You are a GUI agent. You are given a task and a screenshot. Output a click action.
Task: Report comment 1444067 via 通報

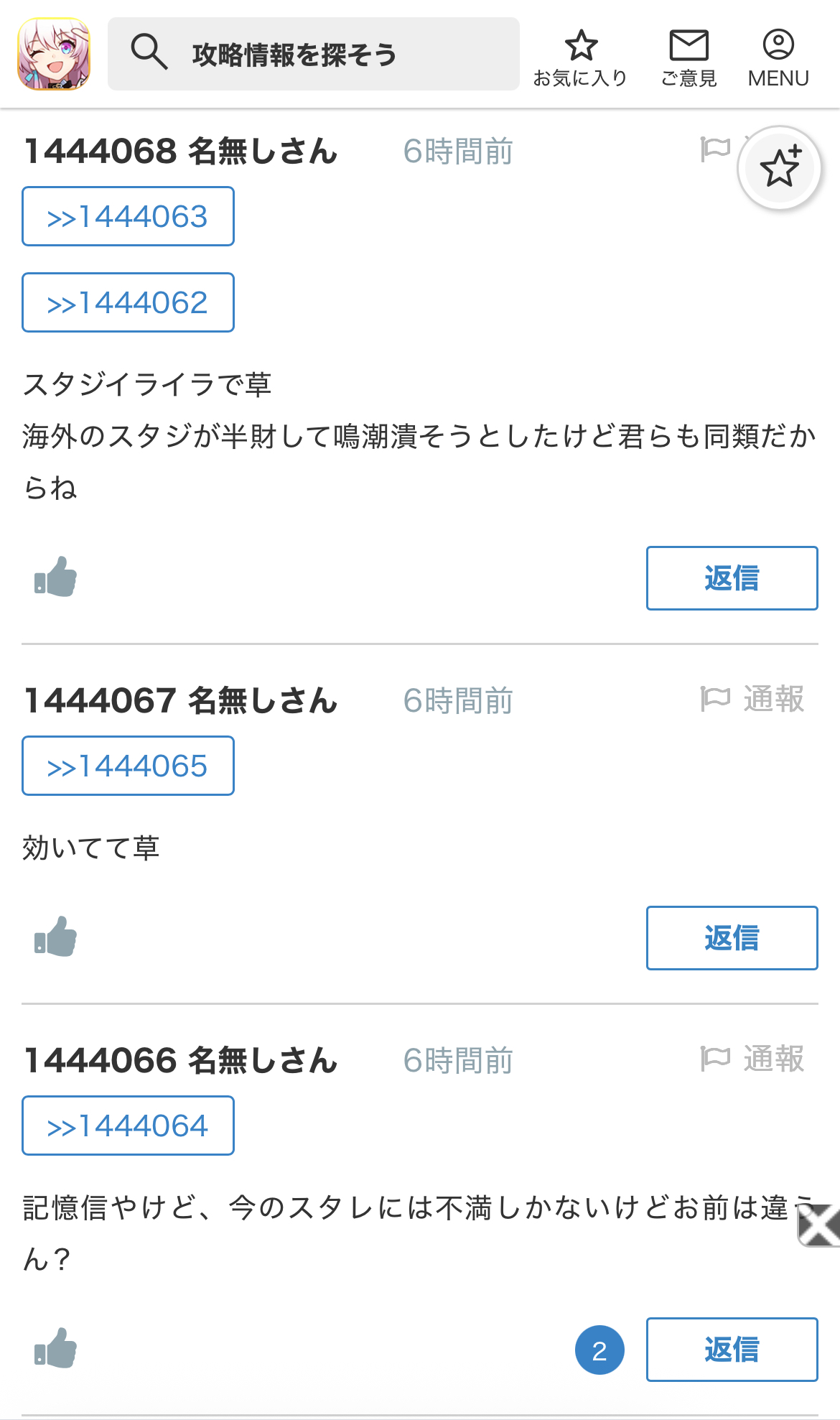click(x=753, y=699)
